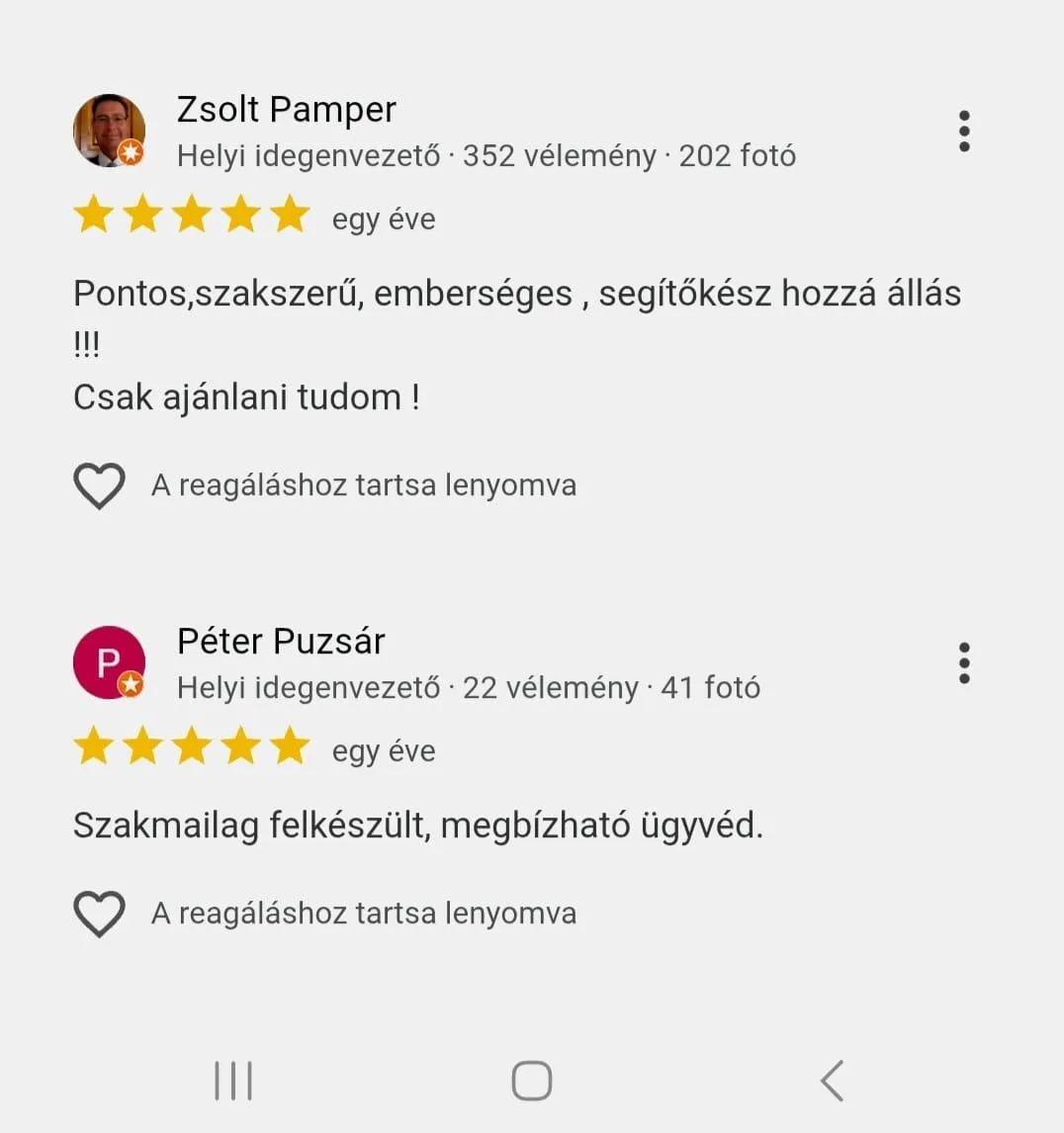View Zsolt Pamper's reviewer profile by name

click(x=286, y=109)
